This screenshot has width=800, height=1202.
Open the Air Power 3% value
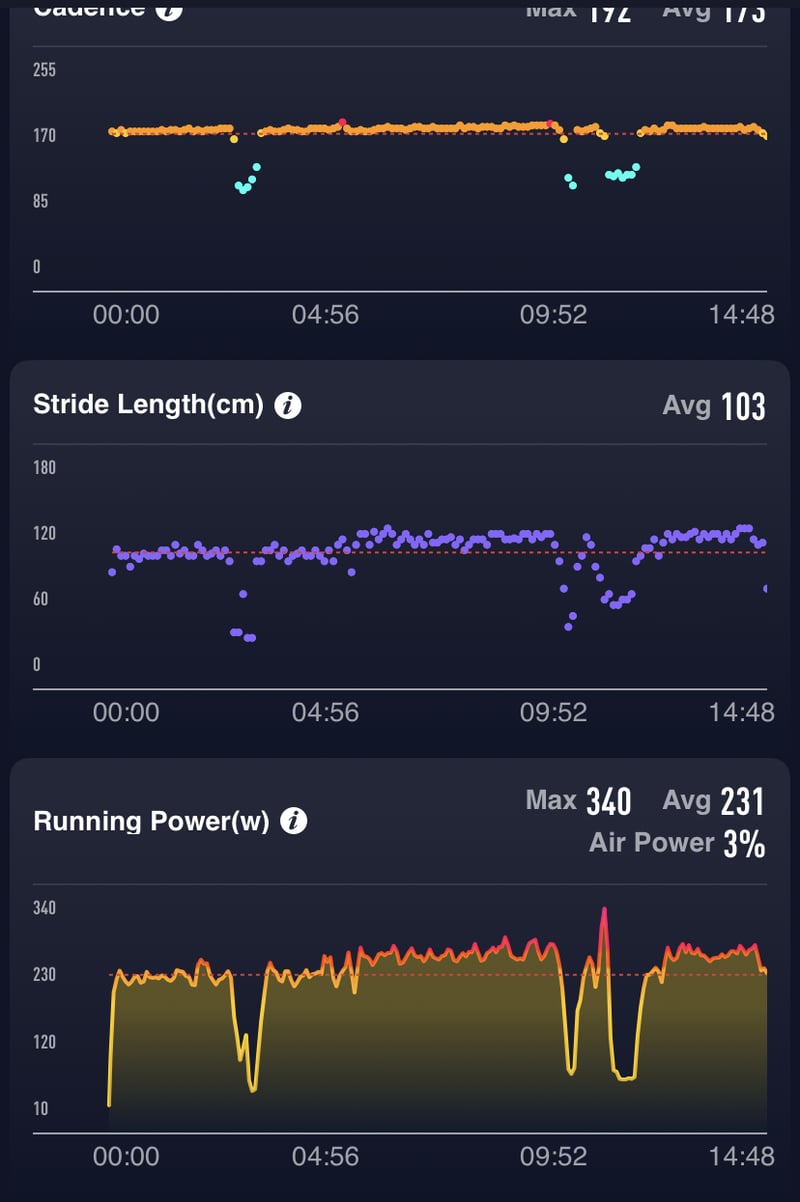coord(745,843)
